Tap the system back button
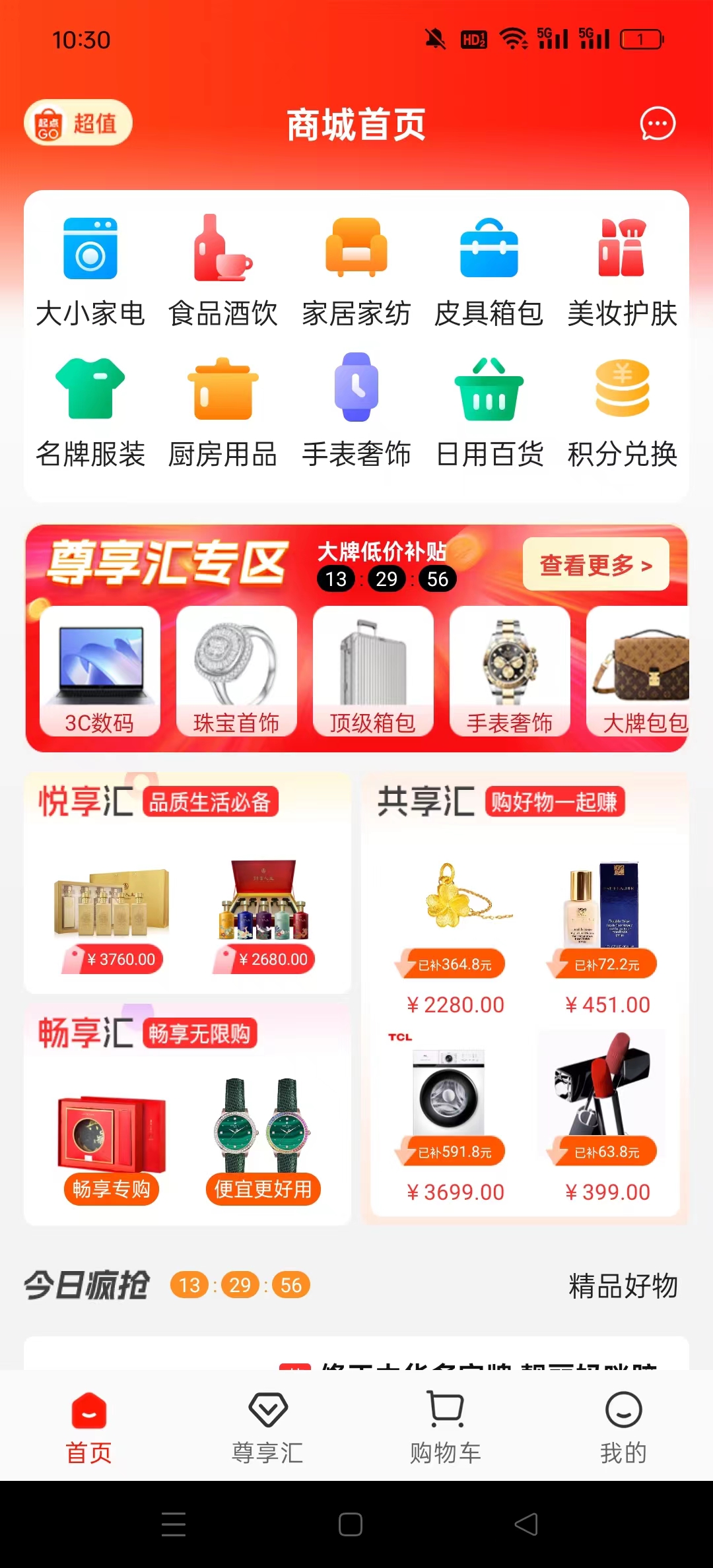Image resolution: width=713 pixels, height=1568 pixels. coord(526,1524)
